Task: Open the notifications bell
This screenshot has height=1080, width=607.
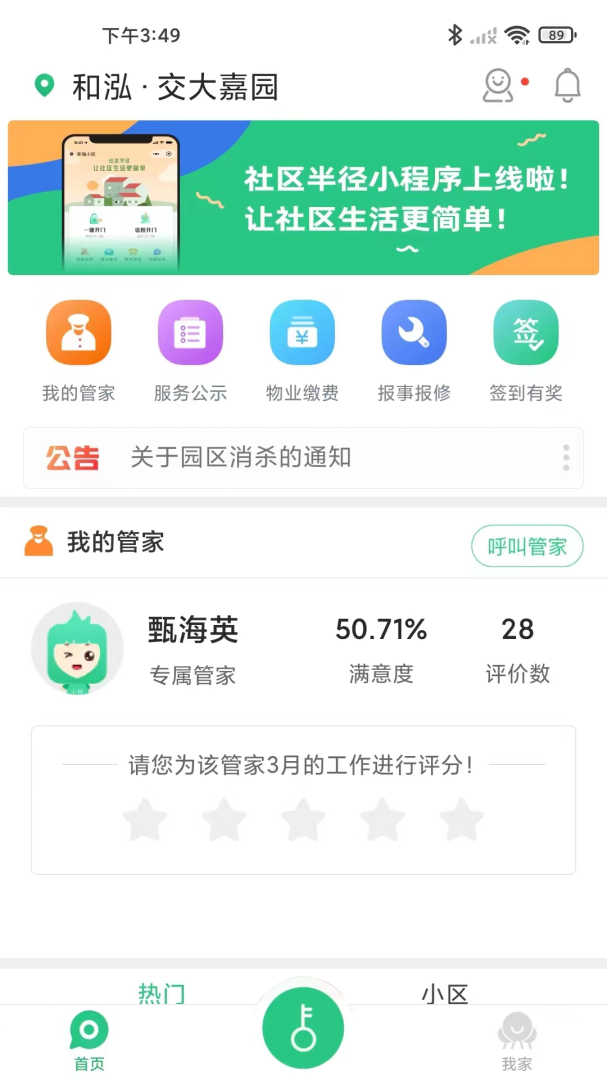Action: 567,86
